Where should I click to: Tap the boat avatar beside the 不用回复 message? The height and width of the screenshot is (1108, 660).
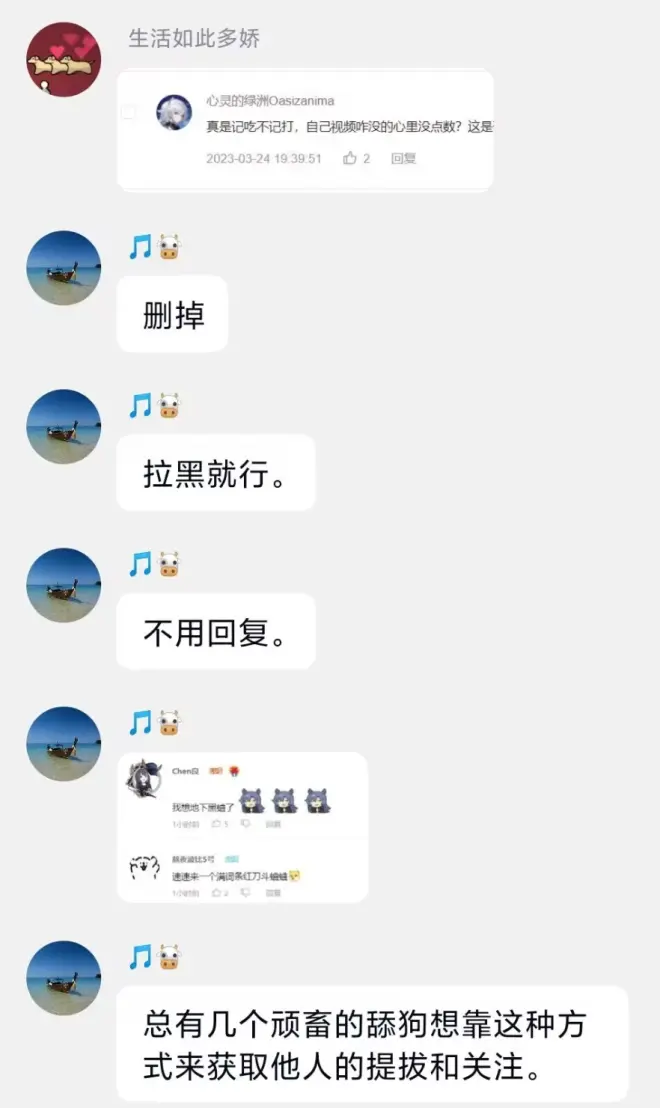tap(63, 585)
